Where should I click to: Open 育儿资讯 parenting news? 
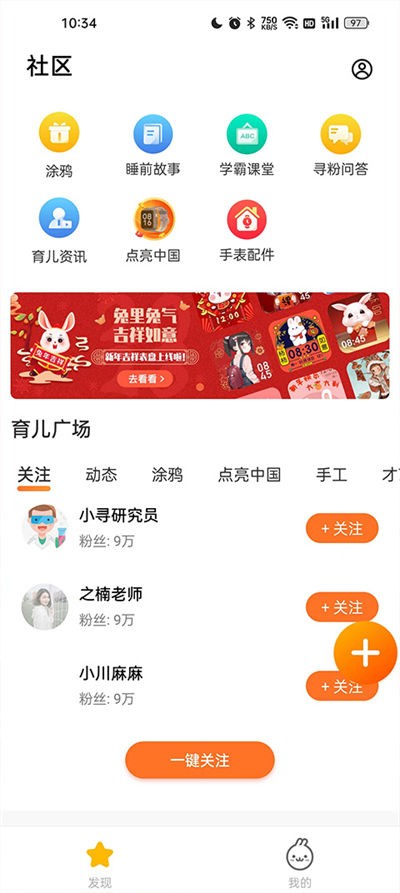coord(59,231)
